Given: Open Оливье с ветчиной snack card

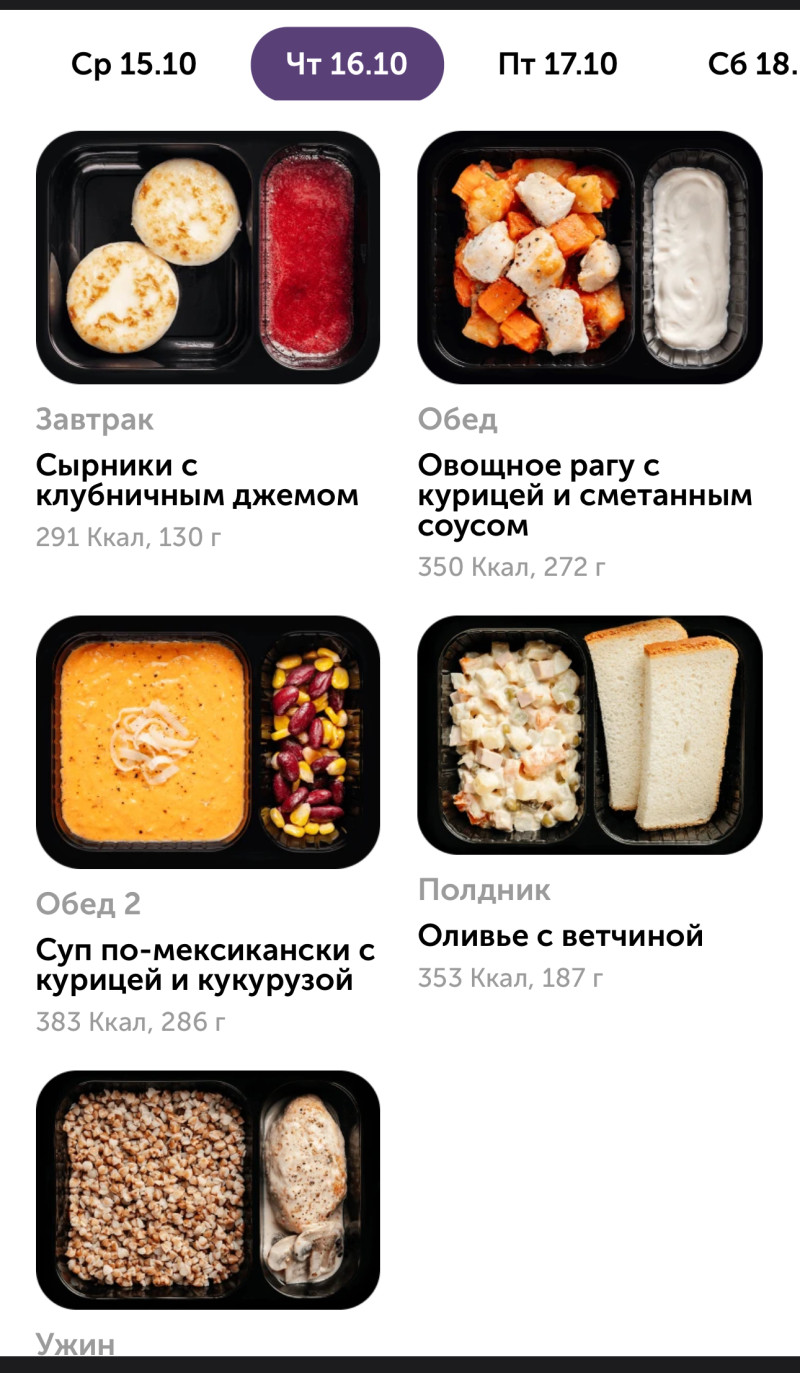Looking at the screenshot, I should coord(589,735).
